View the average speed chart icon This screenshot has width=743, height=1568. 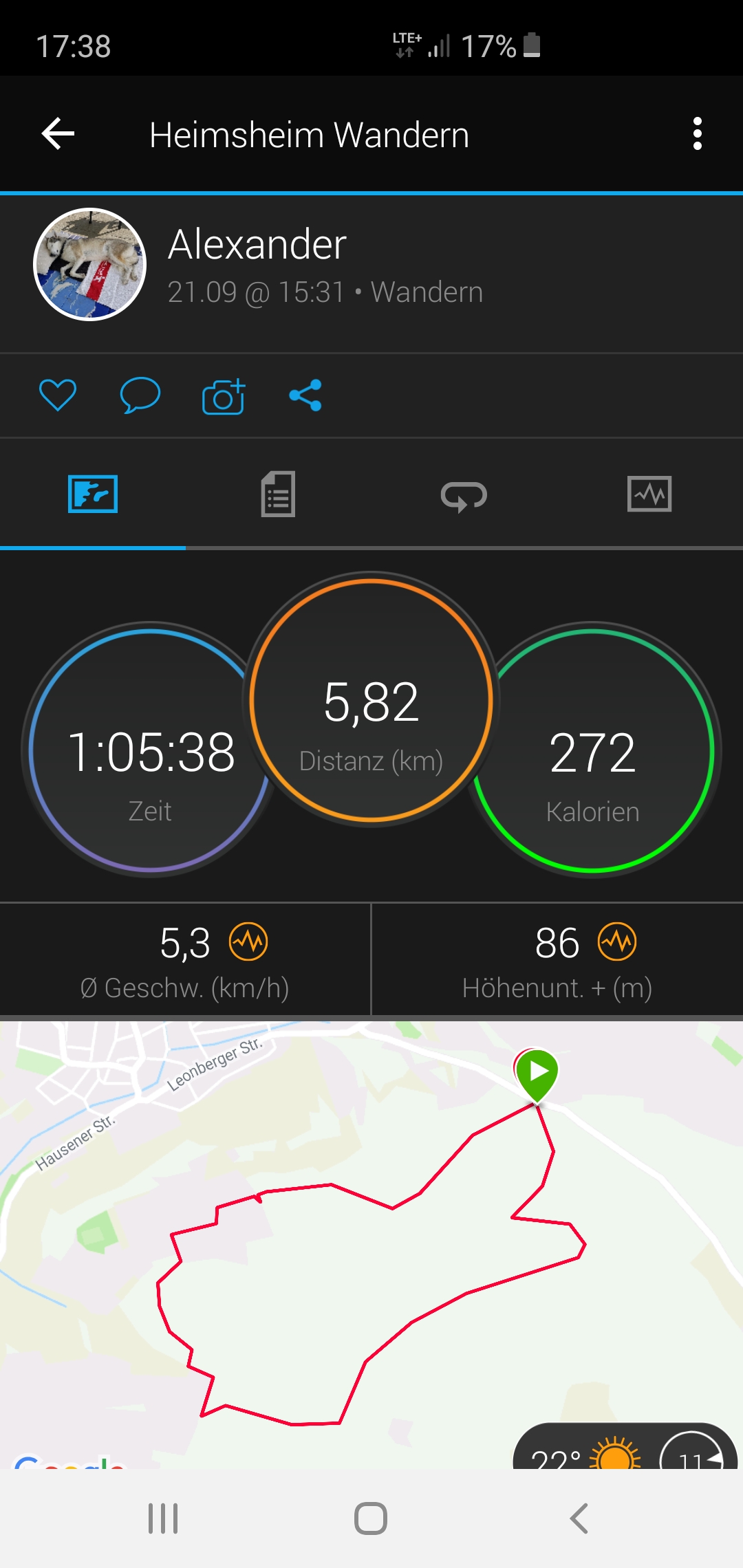(248, 941)
